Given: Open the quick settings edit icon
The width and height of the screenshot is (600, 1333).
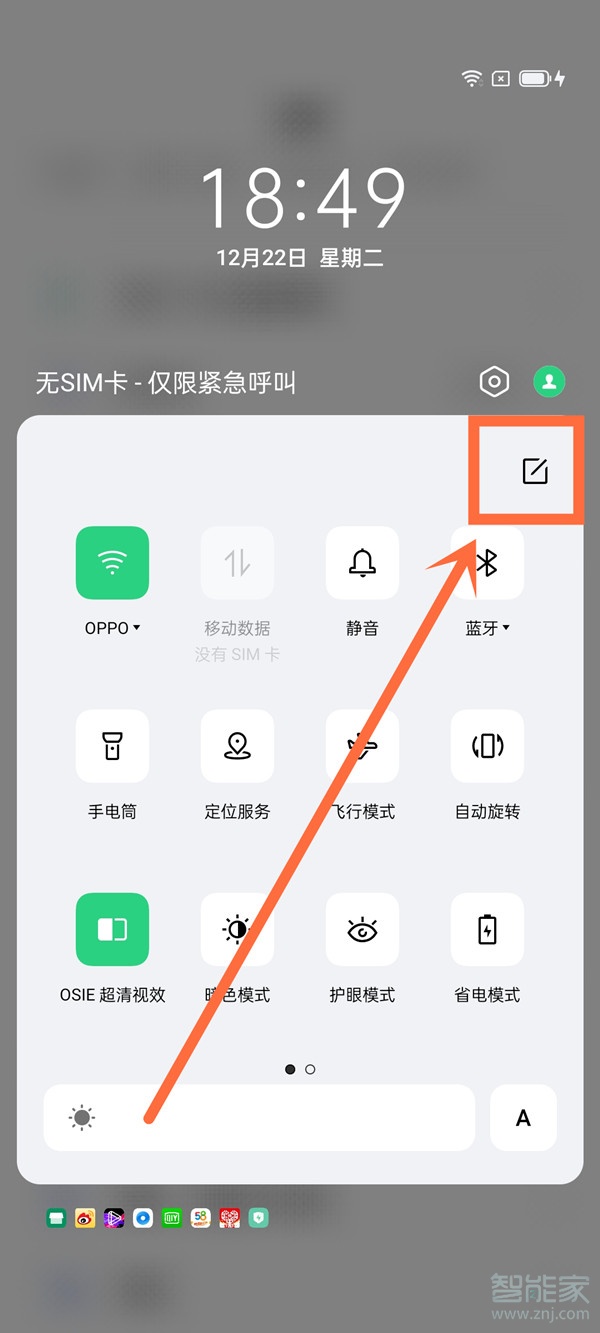Looking at the screenshot, I should point(535,471).
